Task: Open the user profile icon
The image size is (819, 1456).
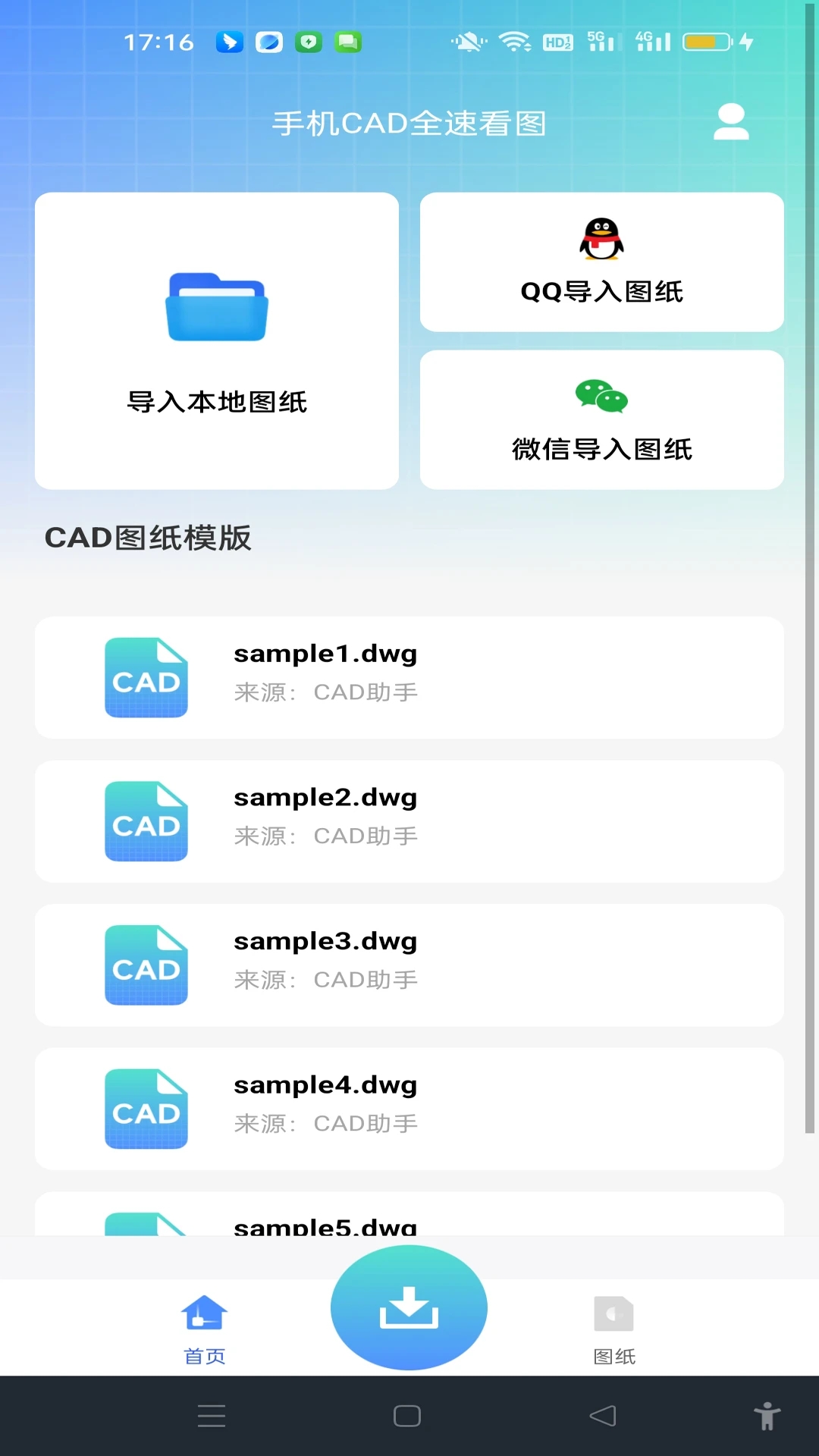Action: pyautogui.click(x=730, y=121)
